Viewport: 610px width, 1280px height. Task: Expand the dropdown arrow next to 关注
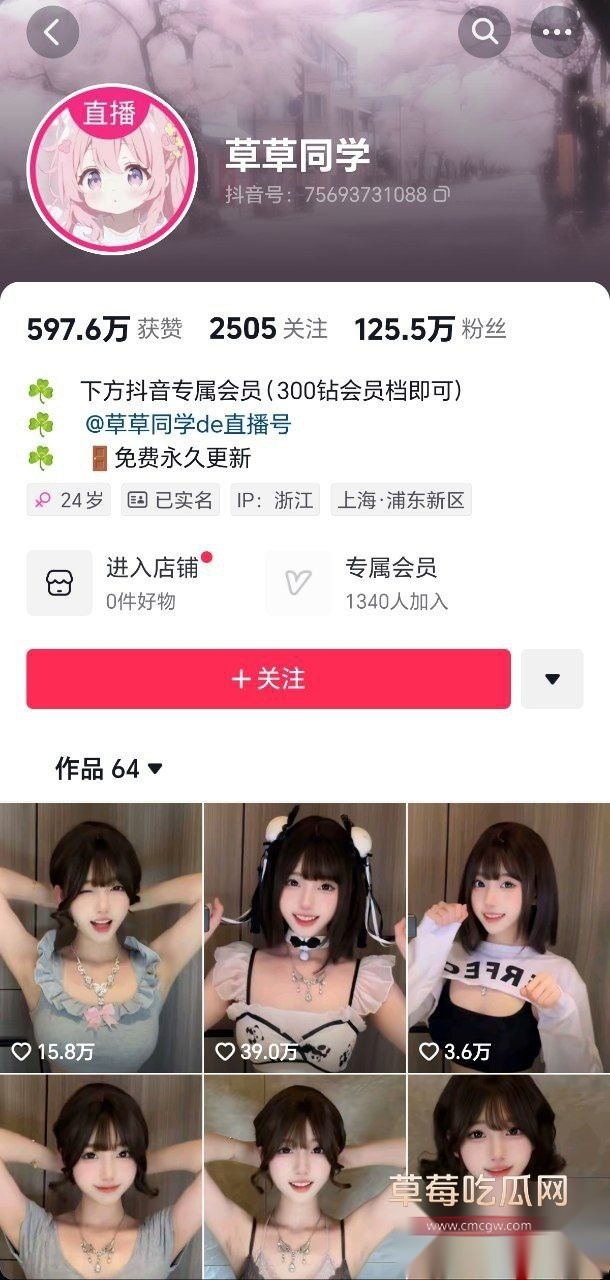[x=552, y=679]
